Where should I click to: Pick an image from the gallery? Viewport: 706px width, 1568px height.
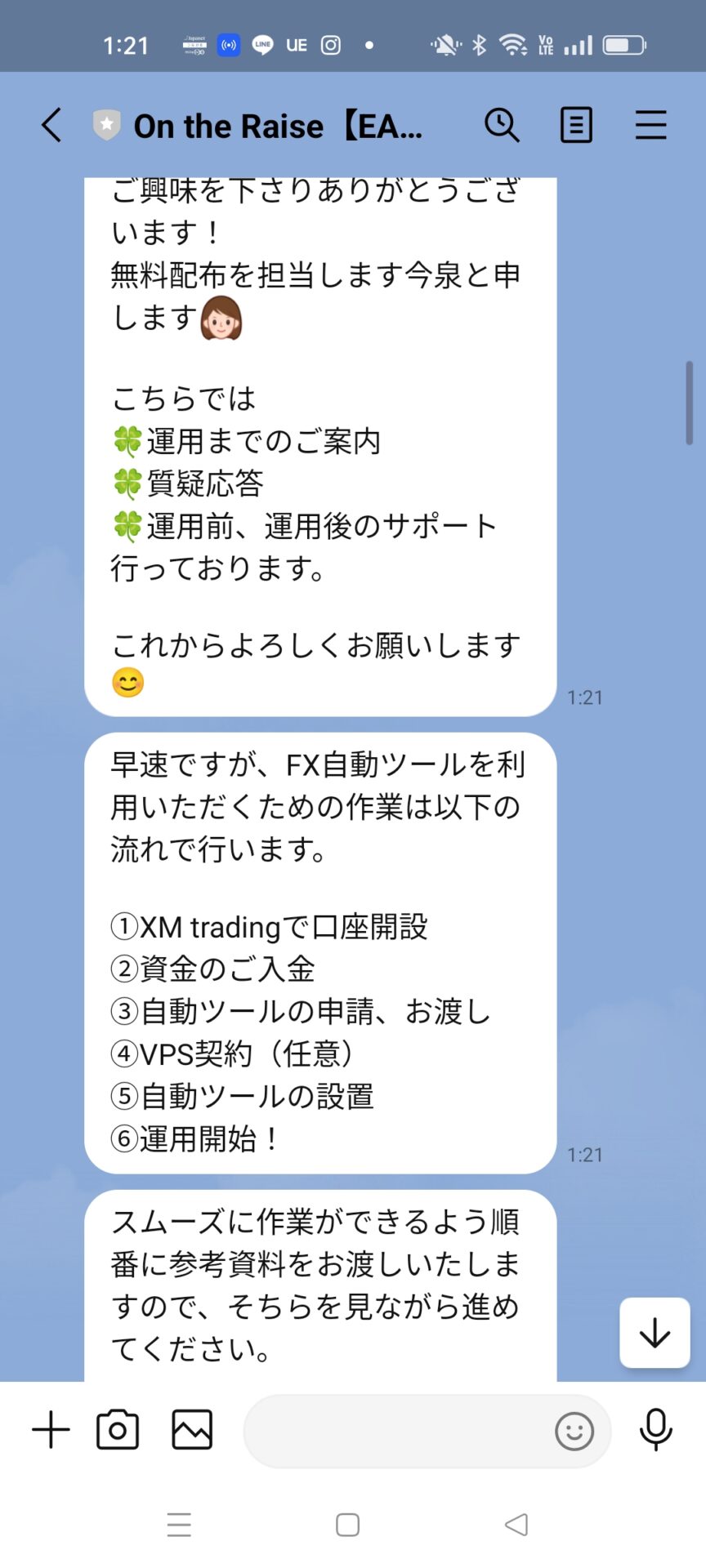[192, 1430]
